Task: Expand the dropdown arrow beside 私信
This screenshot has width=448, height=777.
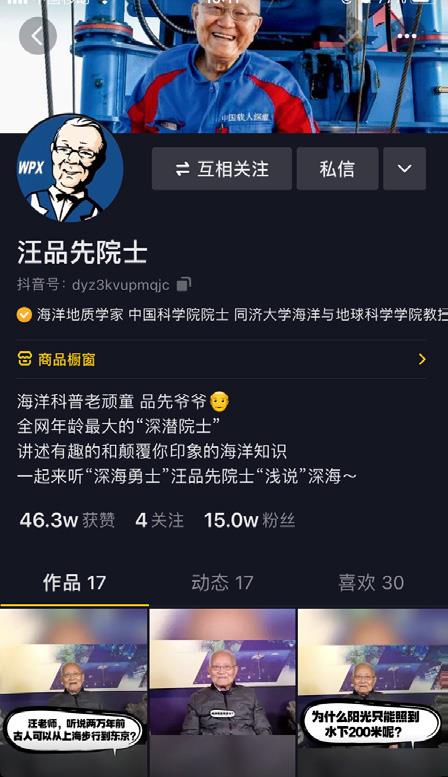Action: pyautogui.click(x=404, y=169)
